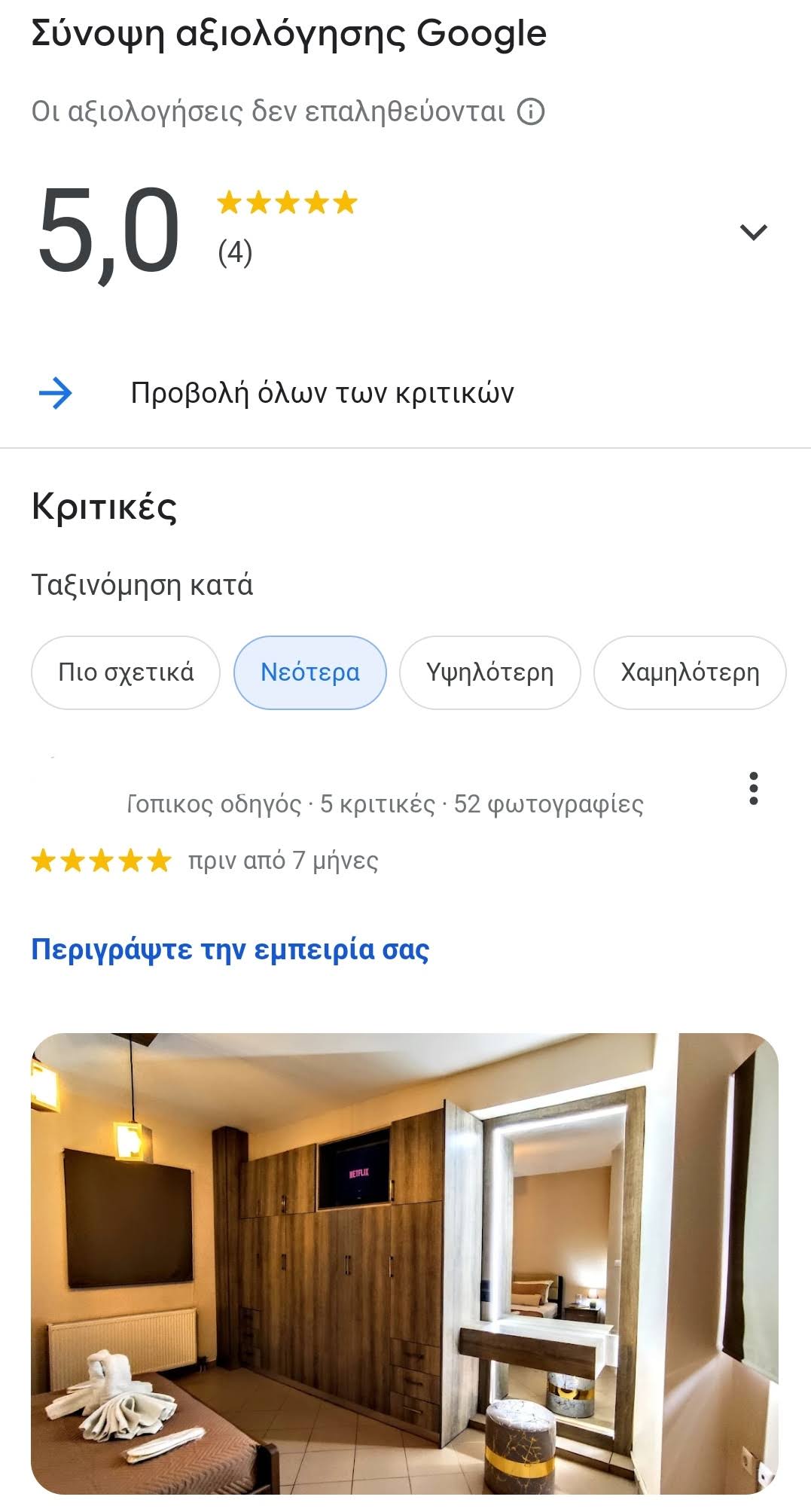Open the review's three-dot overflow menu
Screen dimensions: 811x1512
(753, 788)
